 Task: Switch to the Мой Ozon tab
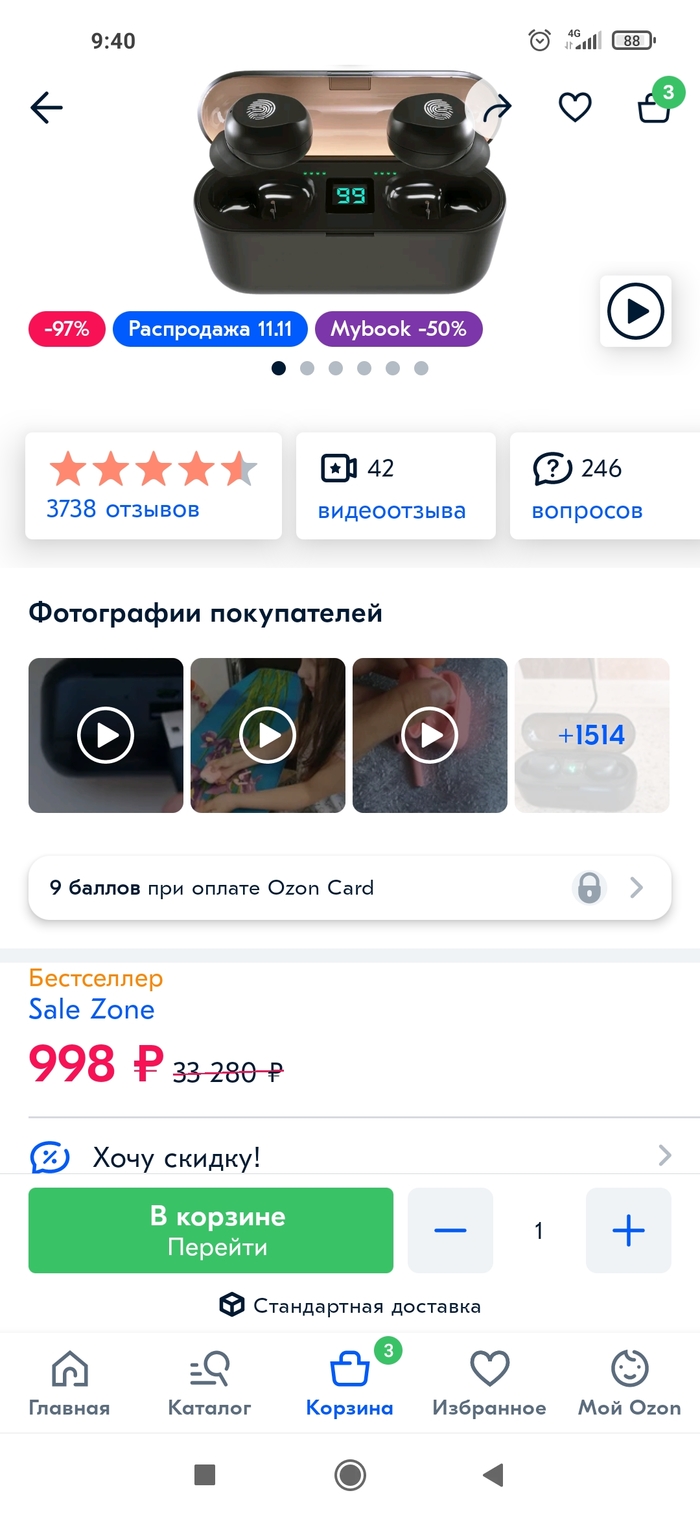(630, 1383)
